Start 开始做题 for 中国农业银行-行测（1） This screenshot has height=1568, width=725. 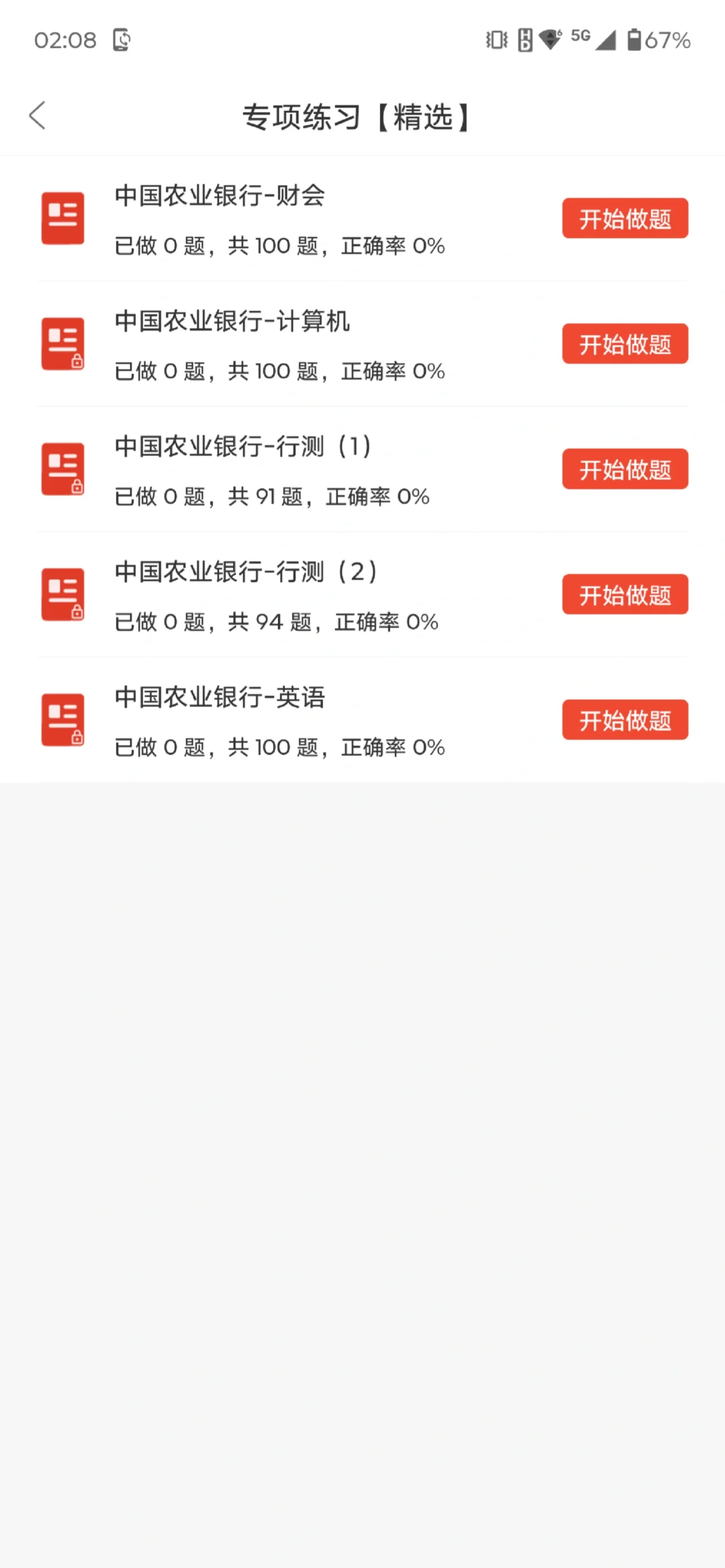(x=625, y=469)
